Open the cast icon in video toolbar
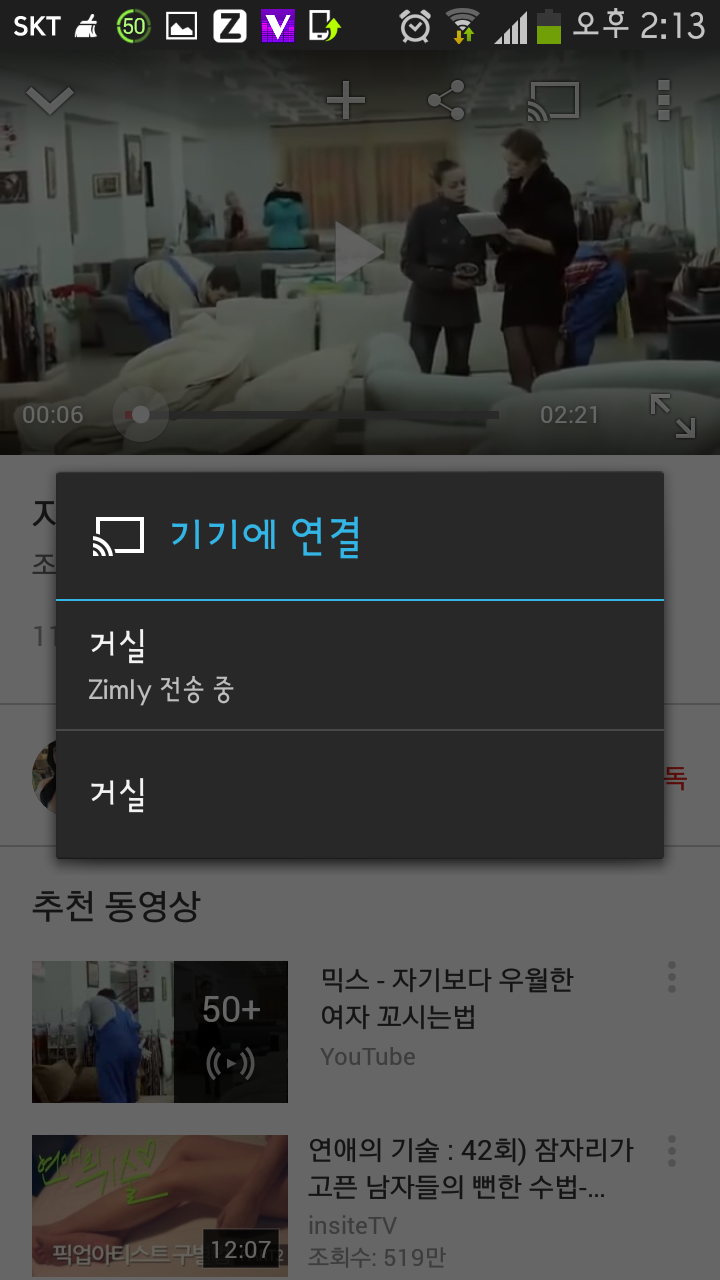 pyautogui.click(x=554, y=101)
